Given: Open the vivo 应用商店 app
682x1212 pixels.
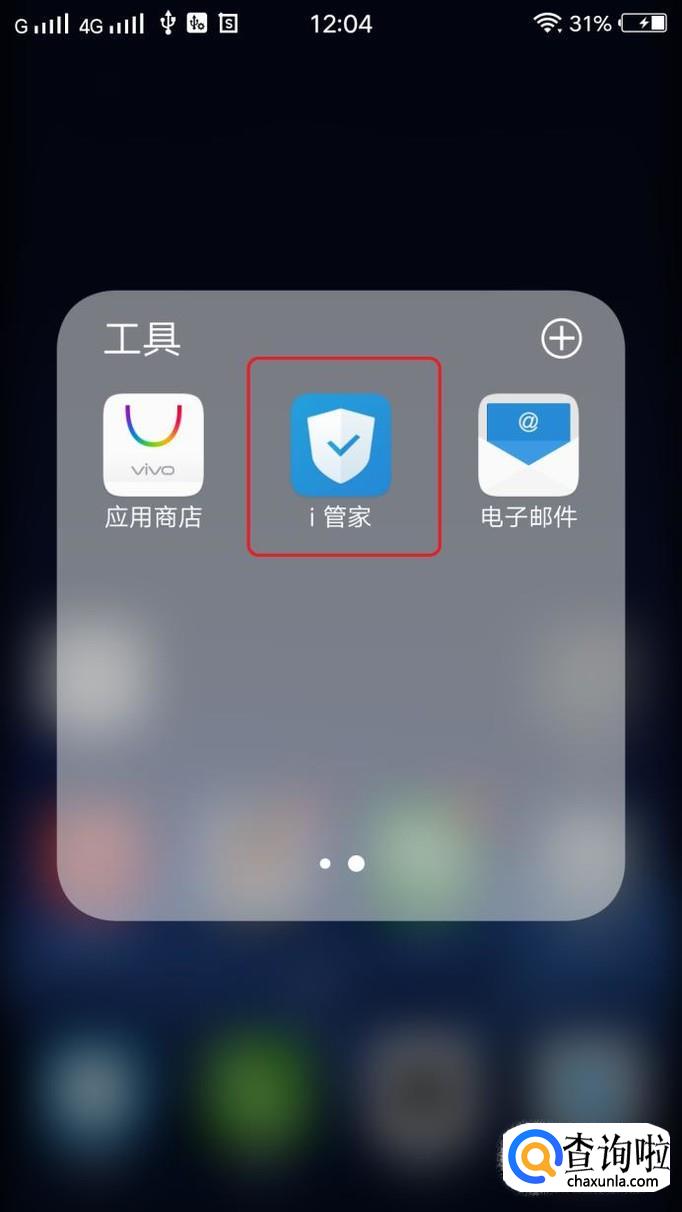Looking at the screenshot, I should click(153, 445).
